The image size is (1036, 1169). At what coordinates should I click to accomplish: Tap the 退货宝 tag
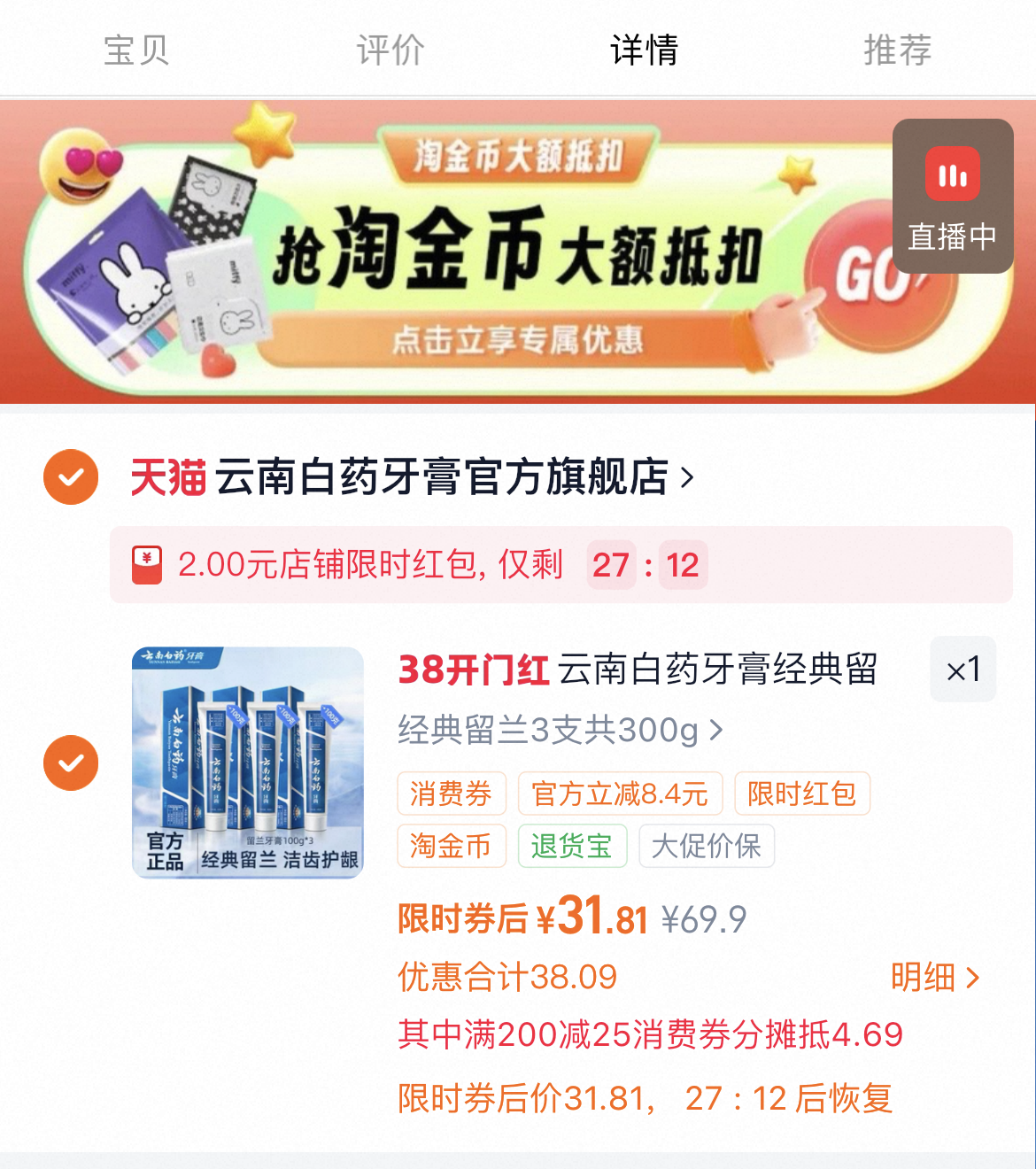[572, 846]
